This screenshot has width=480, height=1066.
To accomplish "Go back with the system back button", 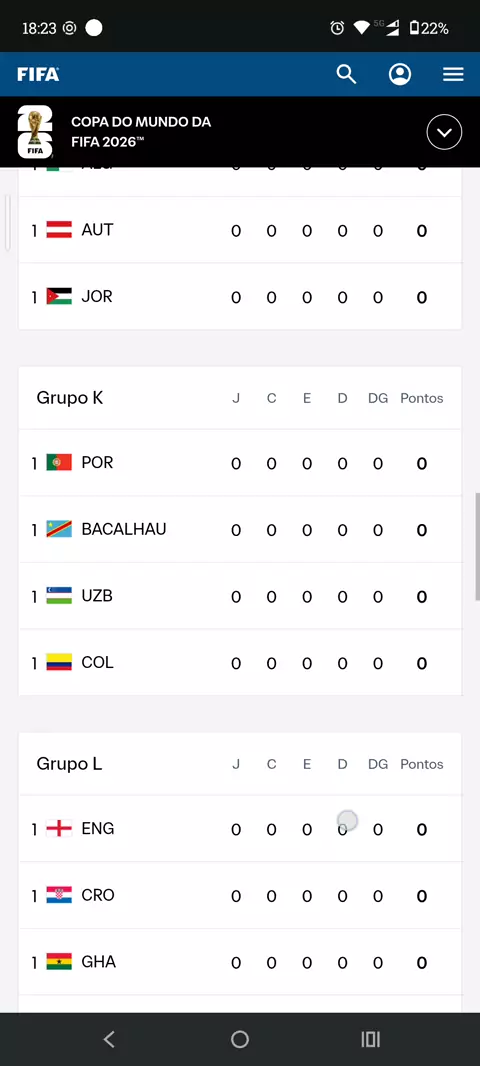I will point(109,1039).
